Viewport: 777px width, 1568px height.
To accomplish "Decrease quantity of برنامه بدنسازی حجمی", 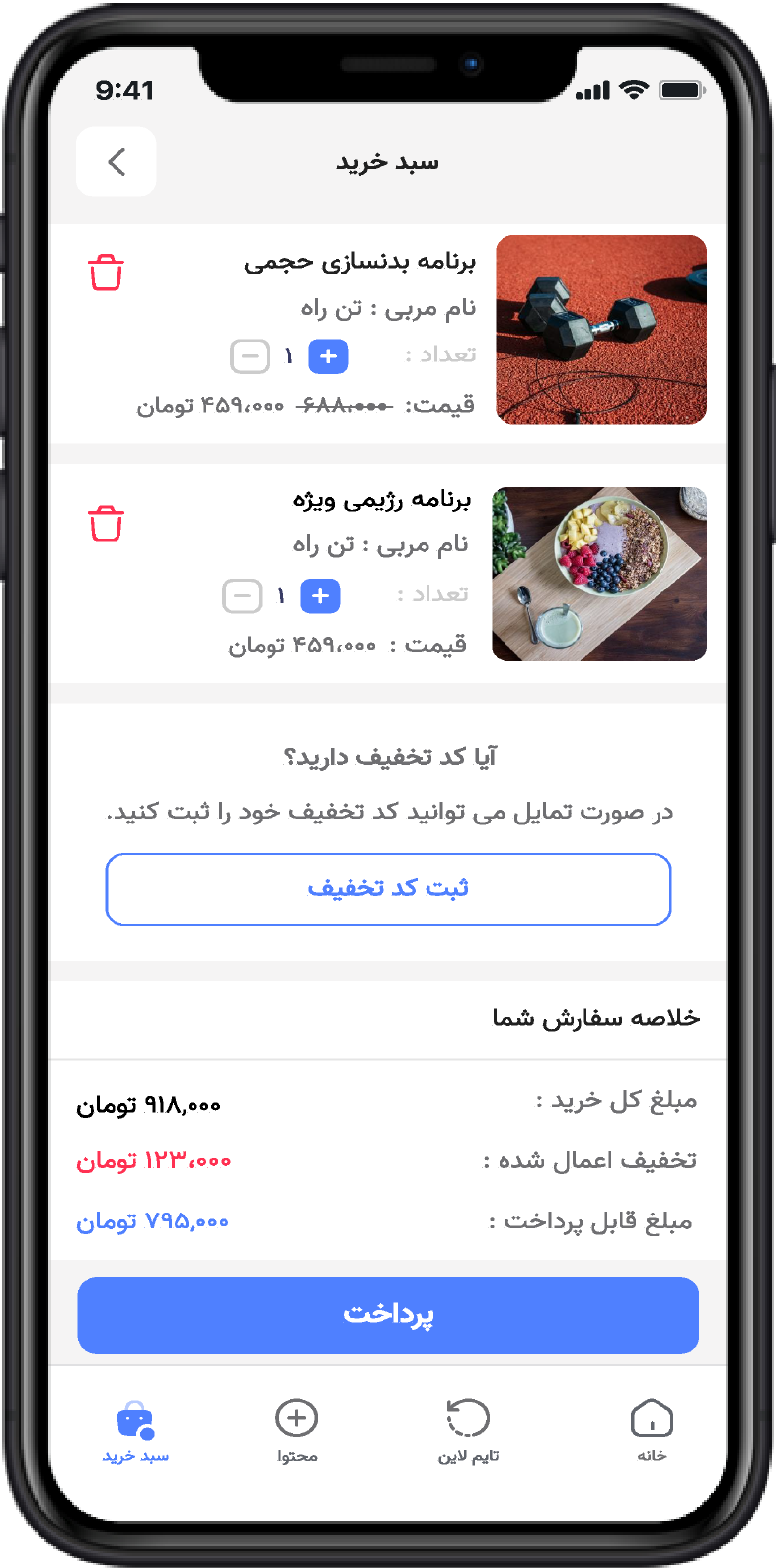I will point(250,356).
